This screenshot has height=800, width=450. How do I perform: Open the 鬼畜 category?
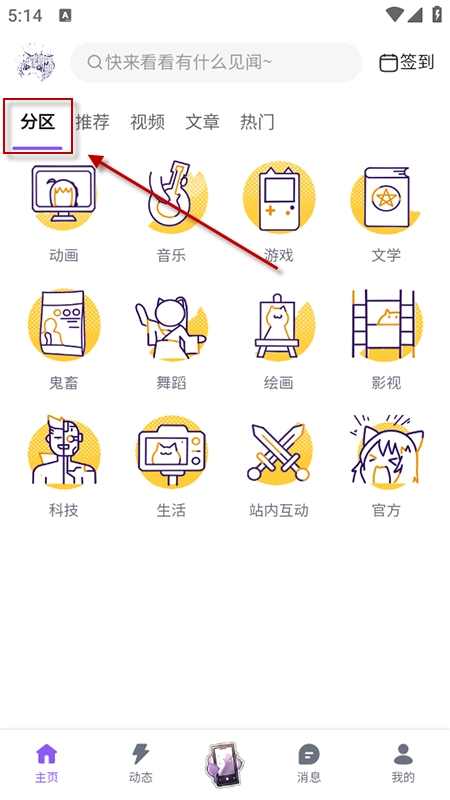pyautogui.click(x=64, y=339)
